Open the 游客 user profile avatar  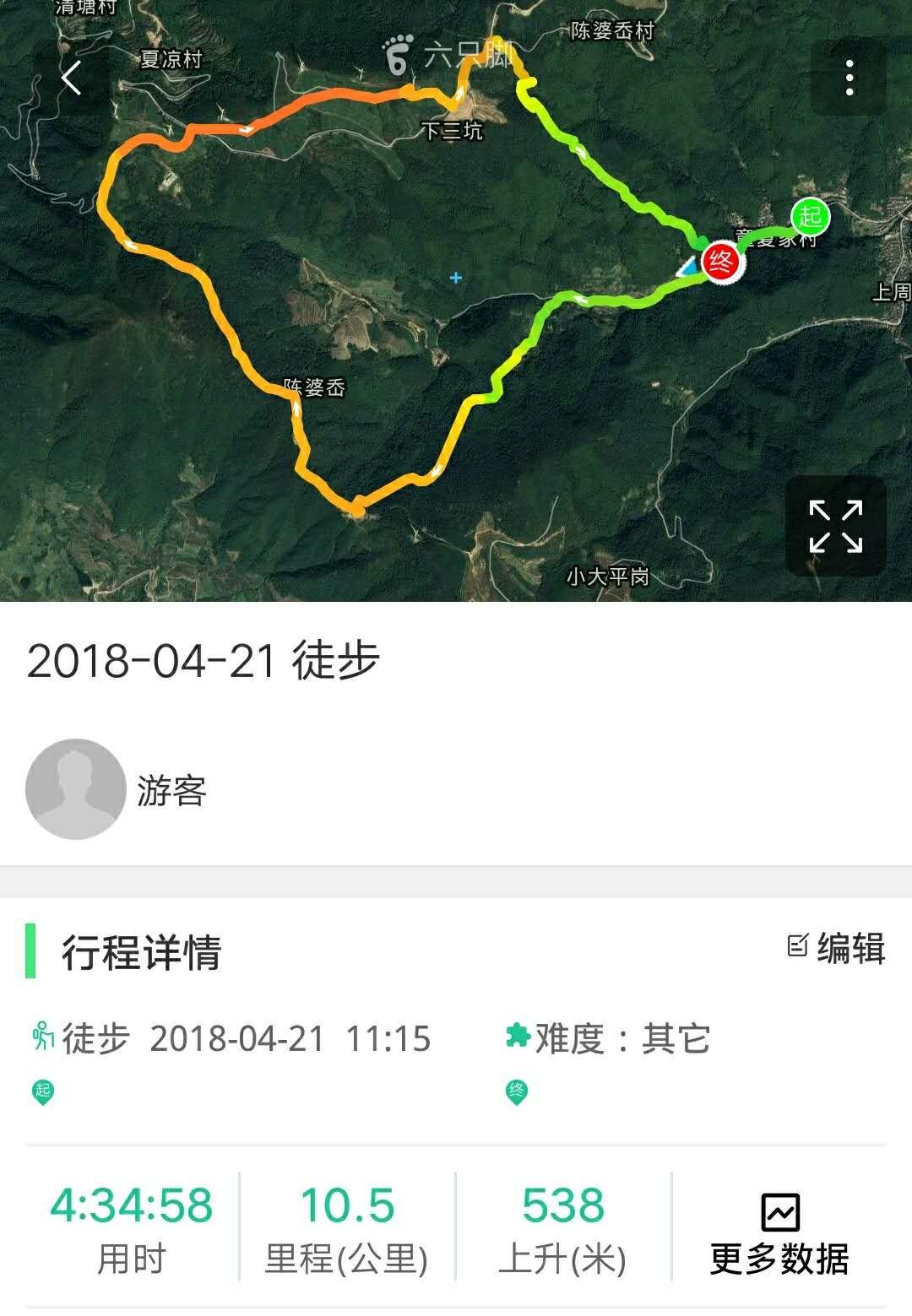[x=76, y=789]
